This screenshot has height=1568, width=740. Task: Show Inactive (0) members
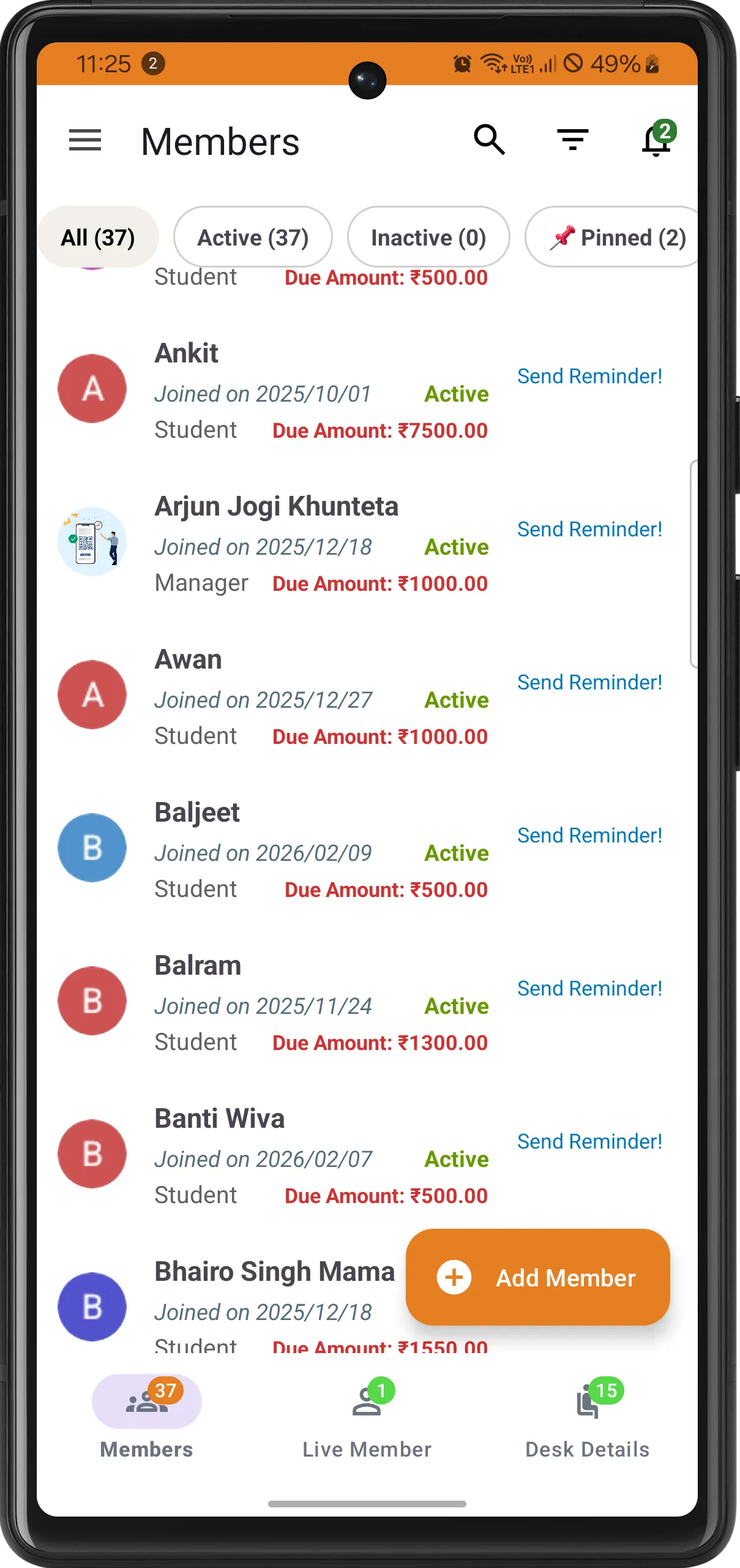[x=428, y=237]
